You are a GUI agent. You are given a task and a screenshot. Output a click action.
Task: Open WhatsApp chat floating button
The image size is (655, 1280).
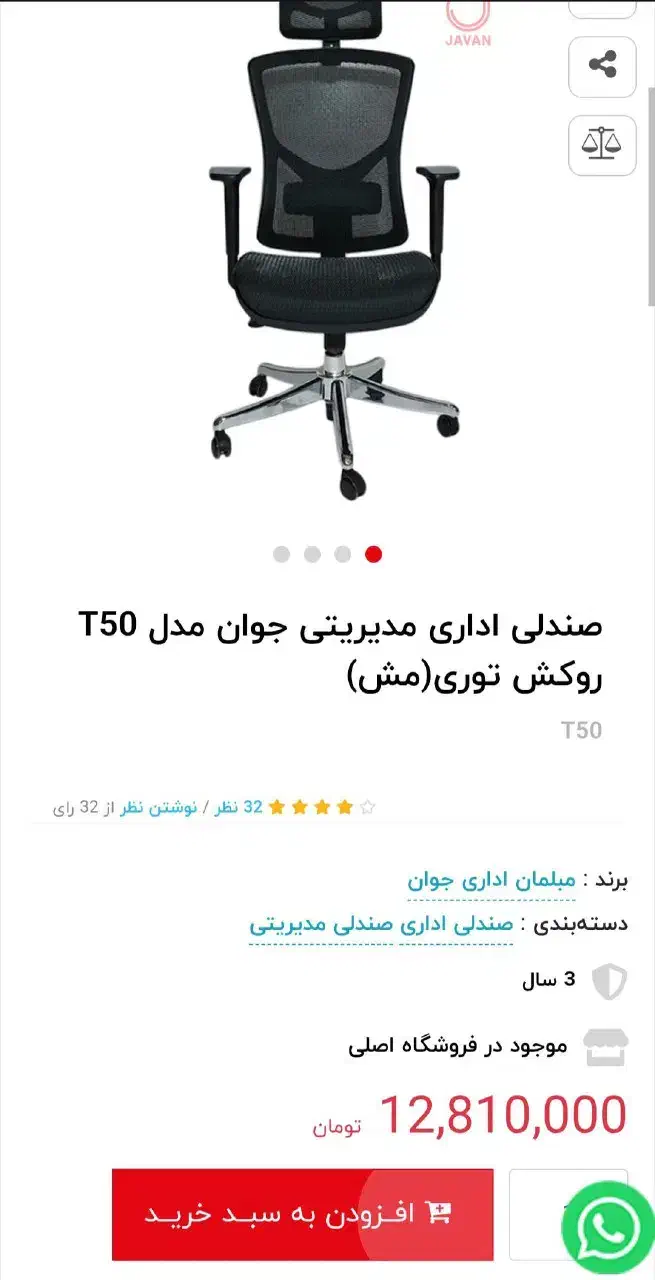pos(613,1227)
